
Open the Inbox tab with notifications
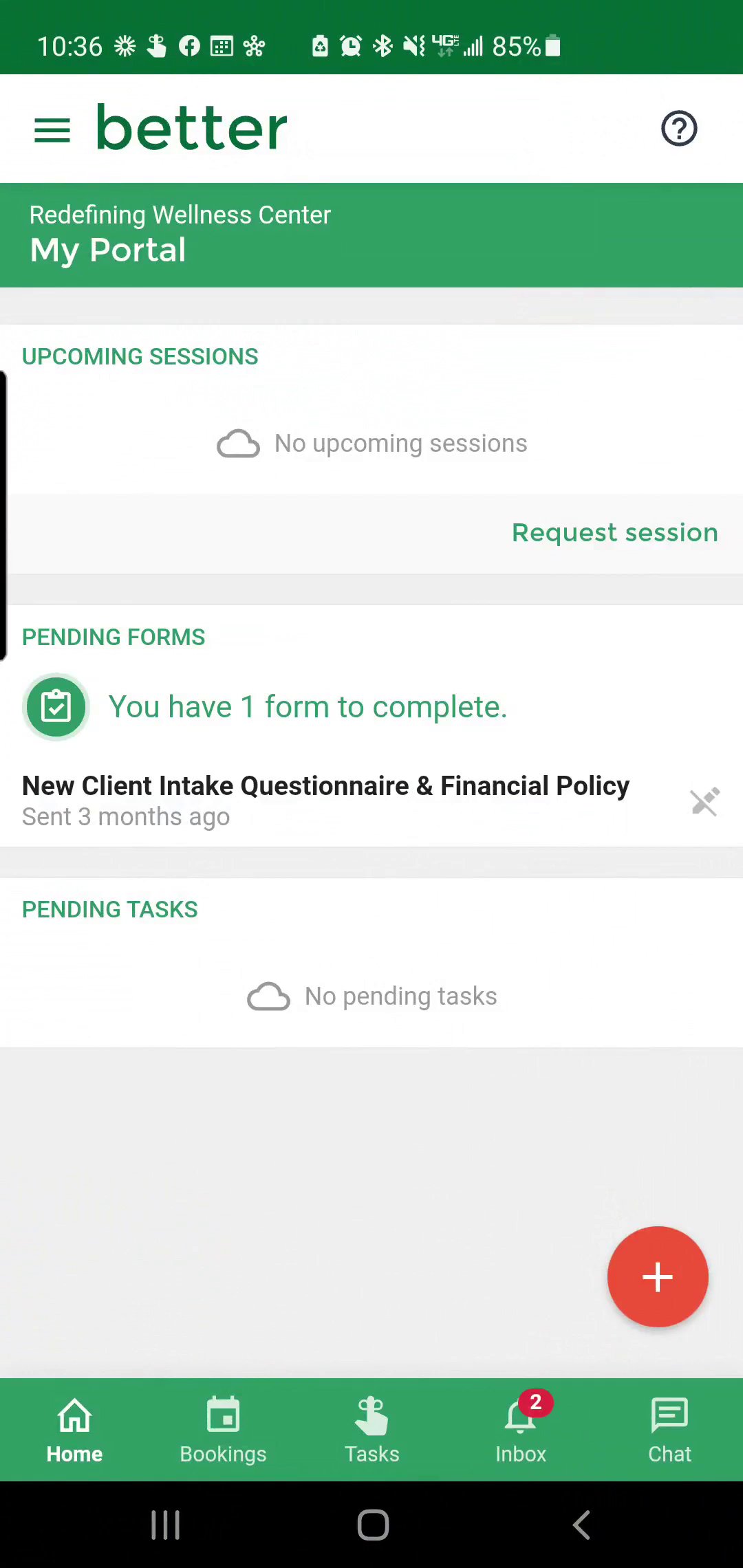click(521, 1430)
